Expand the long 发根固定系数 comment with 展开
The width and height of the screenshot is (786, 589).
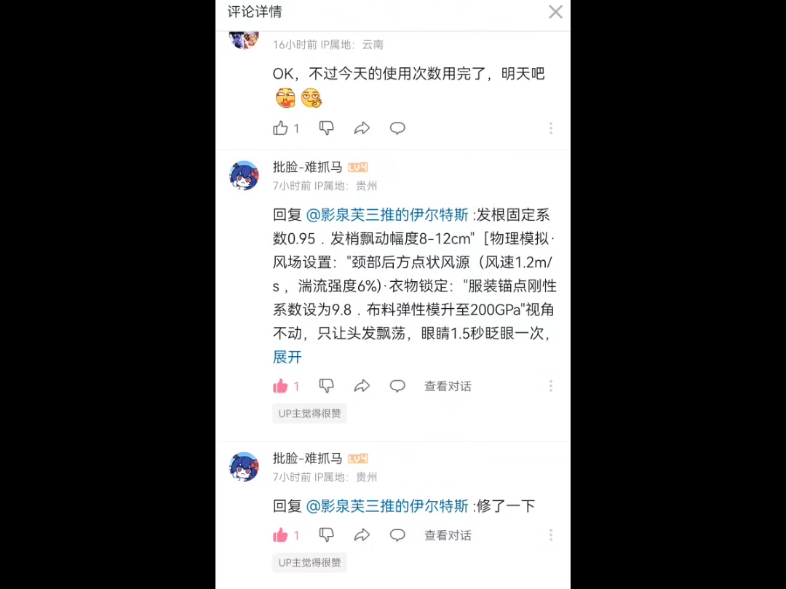pyautogui.click(x=287, y=356)
